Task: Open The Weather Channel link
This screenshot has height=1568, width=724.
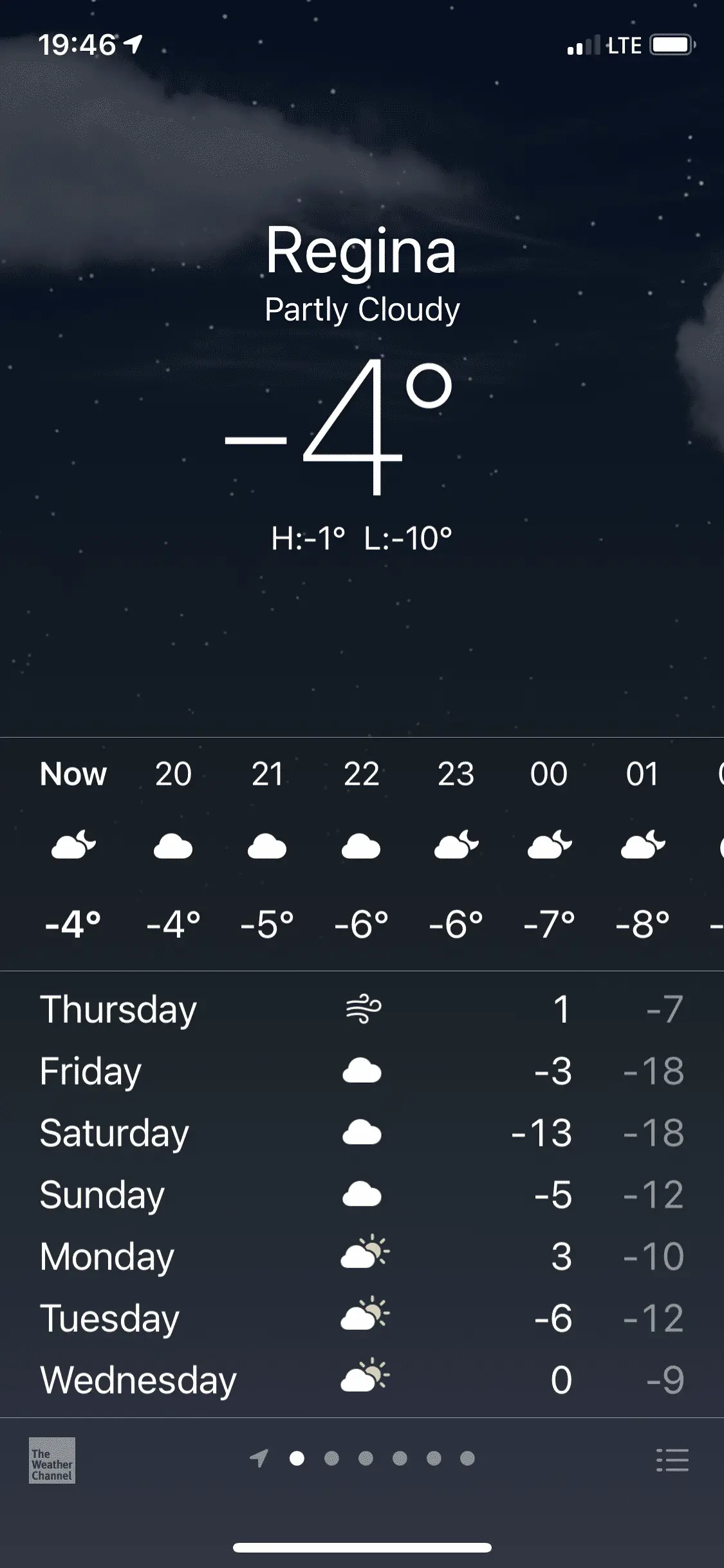Action: pos(52,1460)
